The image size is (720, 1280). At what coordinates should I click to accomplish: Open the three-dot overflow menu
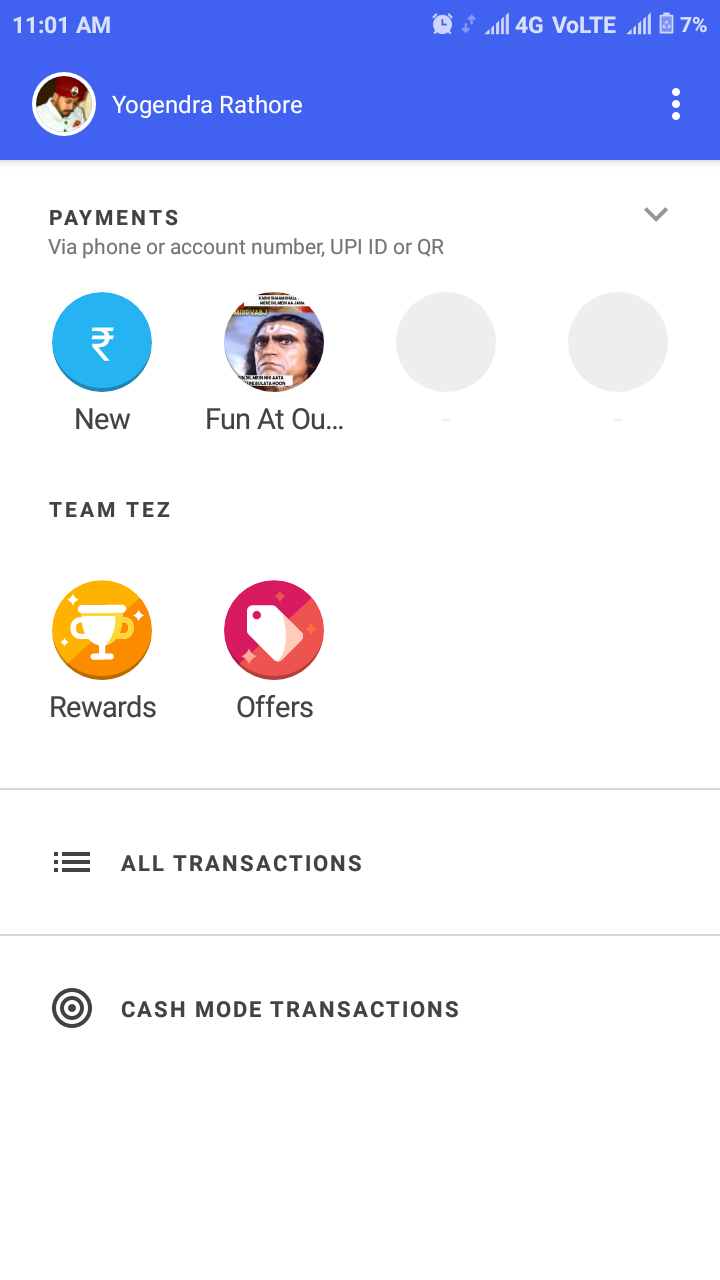(x=676, y=104)
